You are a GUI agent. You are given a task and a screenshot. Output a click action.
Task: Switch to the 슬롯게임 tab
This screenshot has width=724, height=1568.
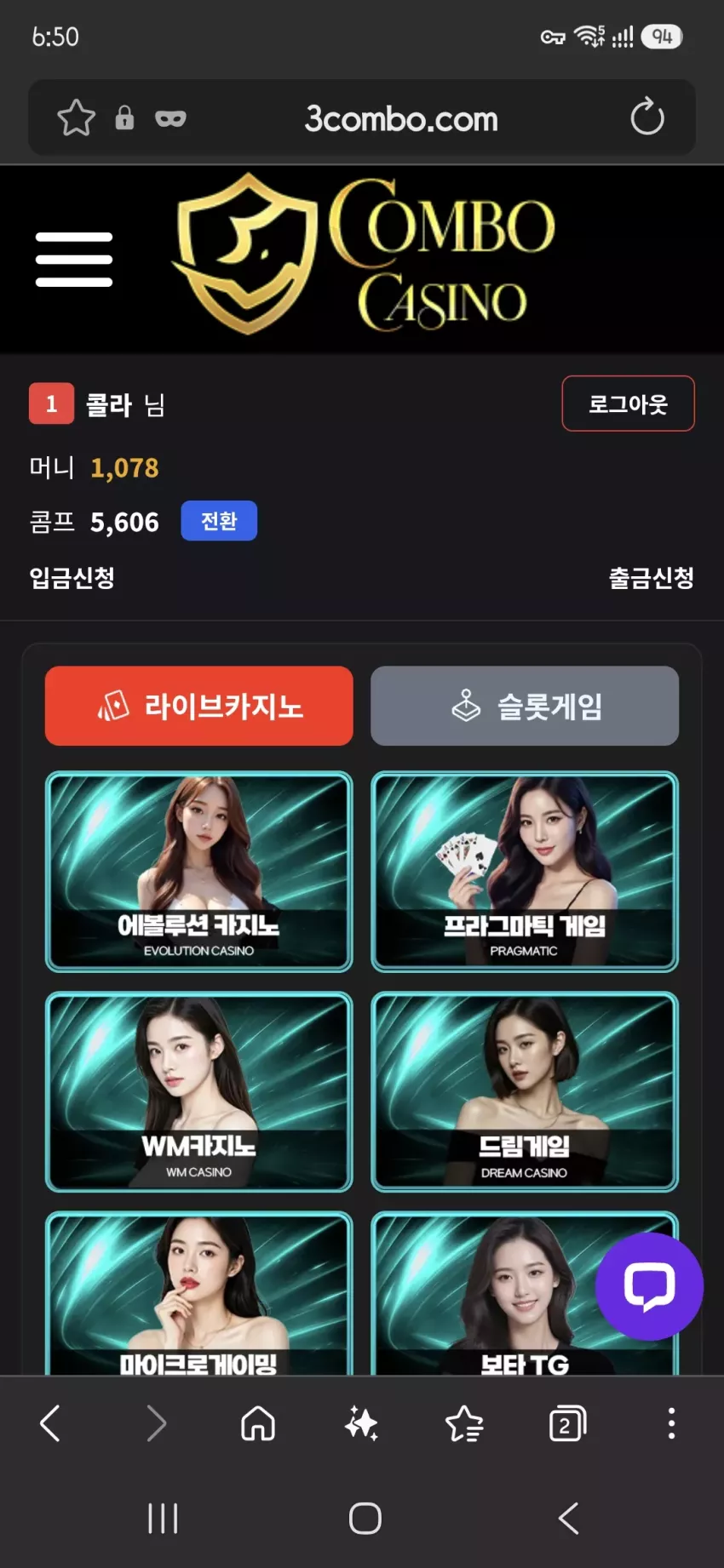(x=525, y=706)
